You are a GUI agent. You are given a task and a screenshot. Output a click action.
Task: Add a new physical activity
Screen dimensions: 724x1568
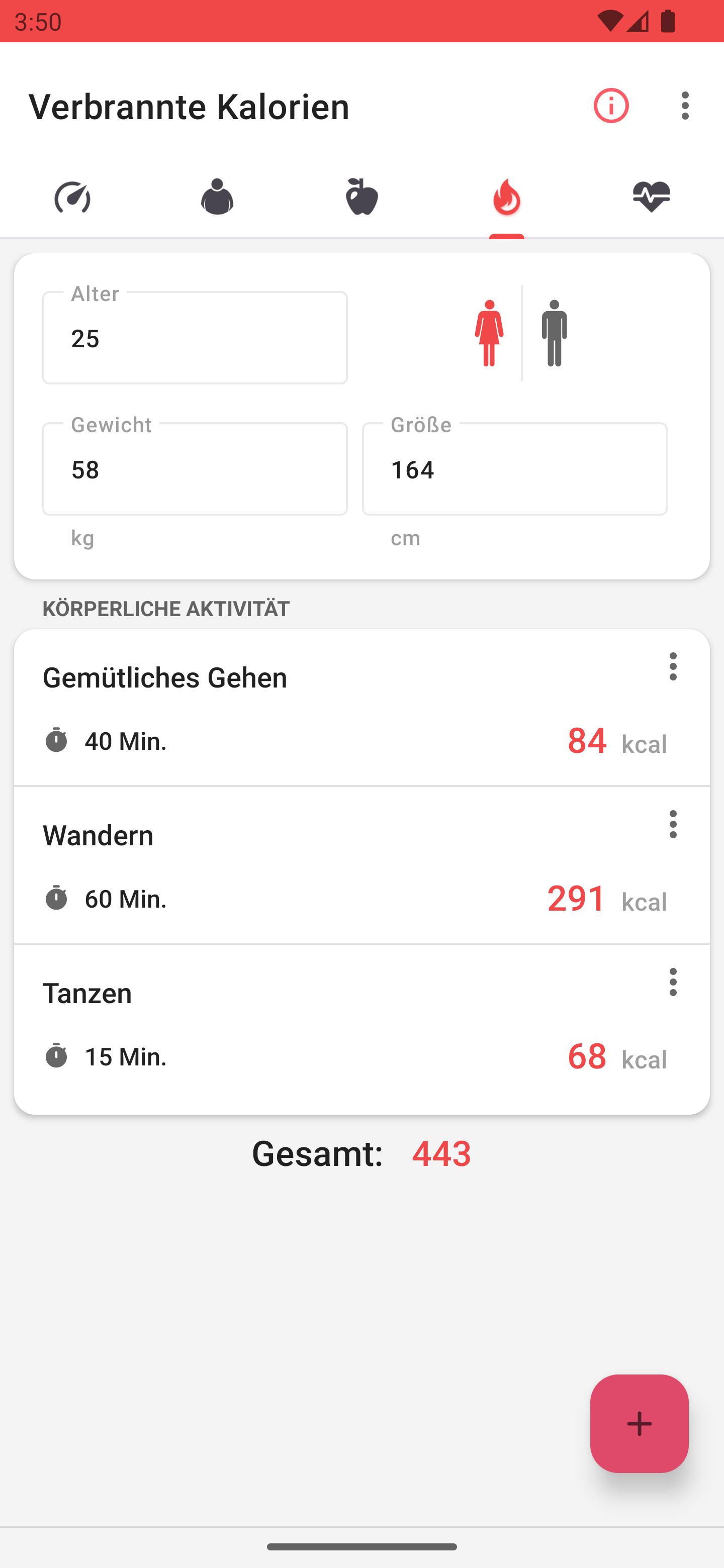pos(640,1424)
